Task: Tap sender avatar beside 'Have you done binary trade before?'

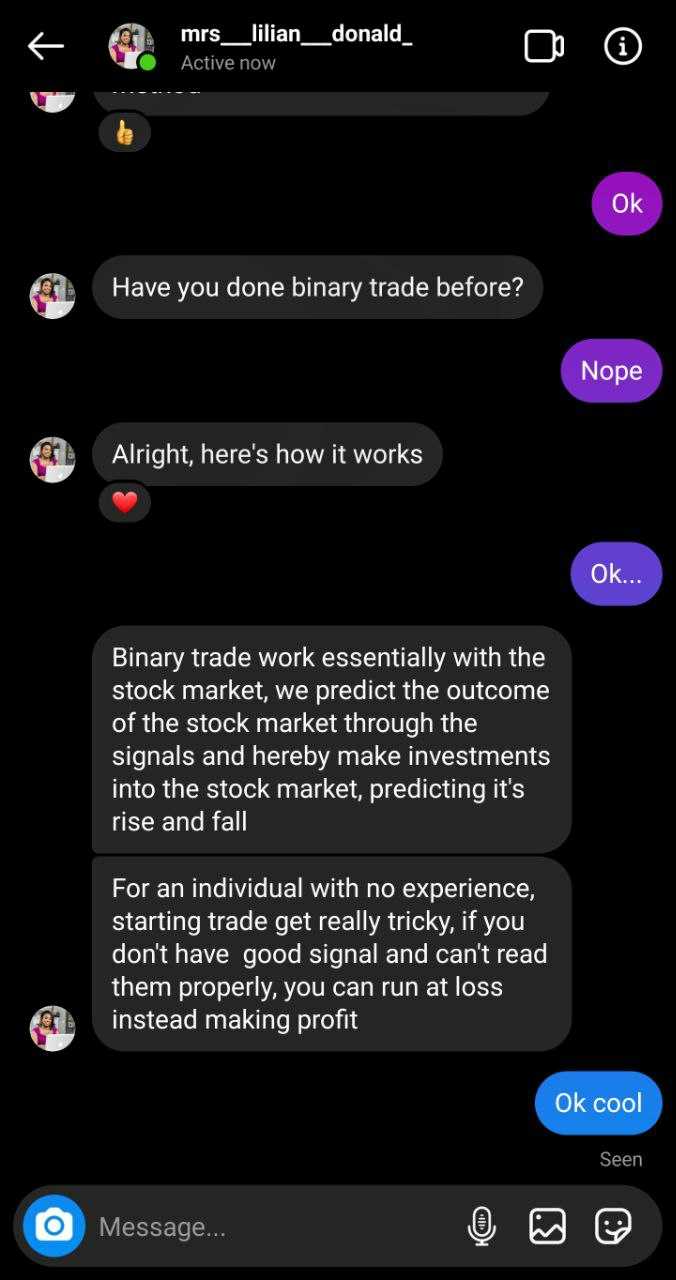Action: (52, 296)
